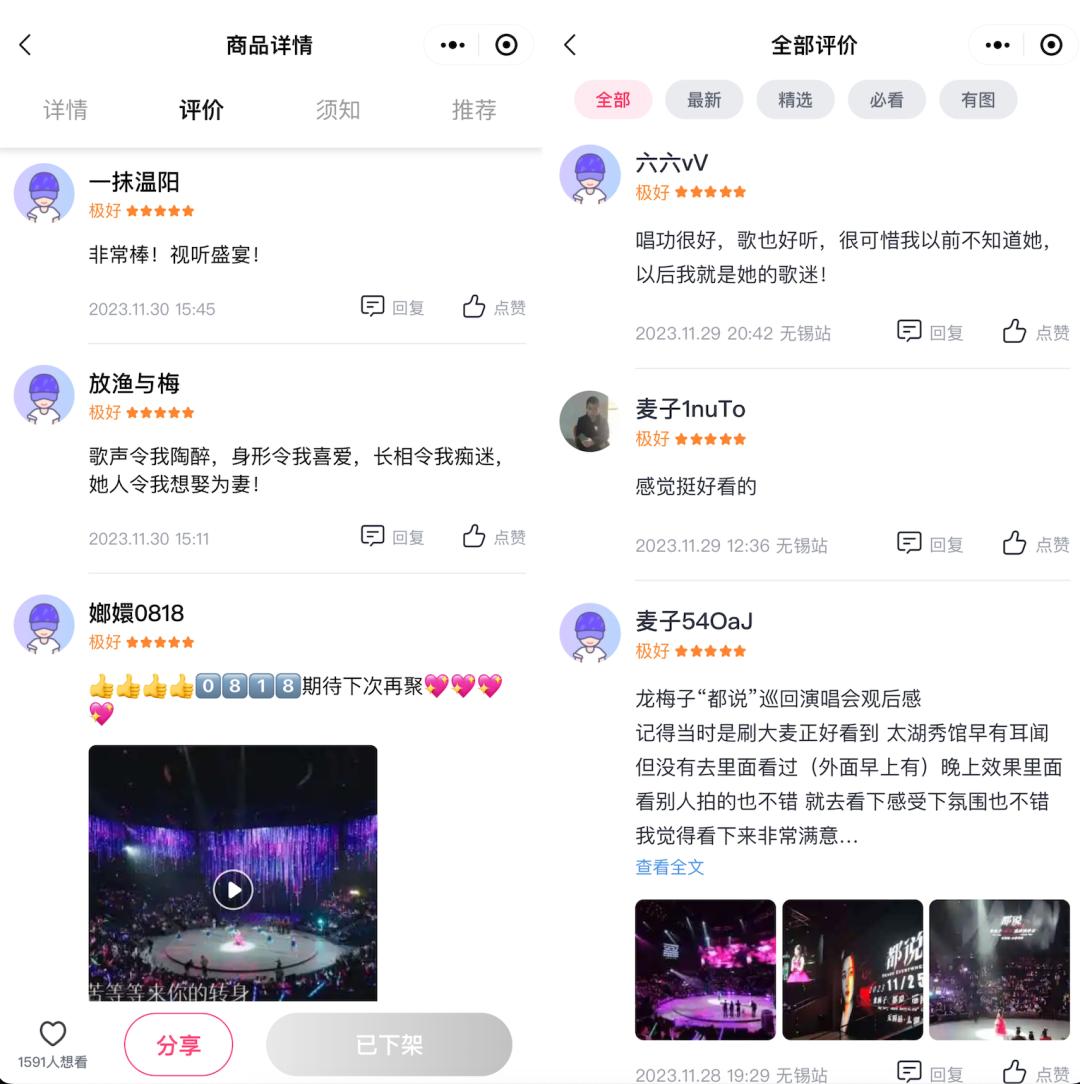The image size is (1080, 1084).
Task: Switch to the 须知 tab
Action: click(x=338, y=110)
